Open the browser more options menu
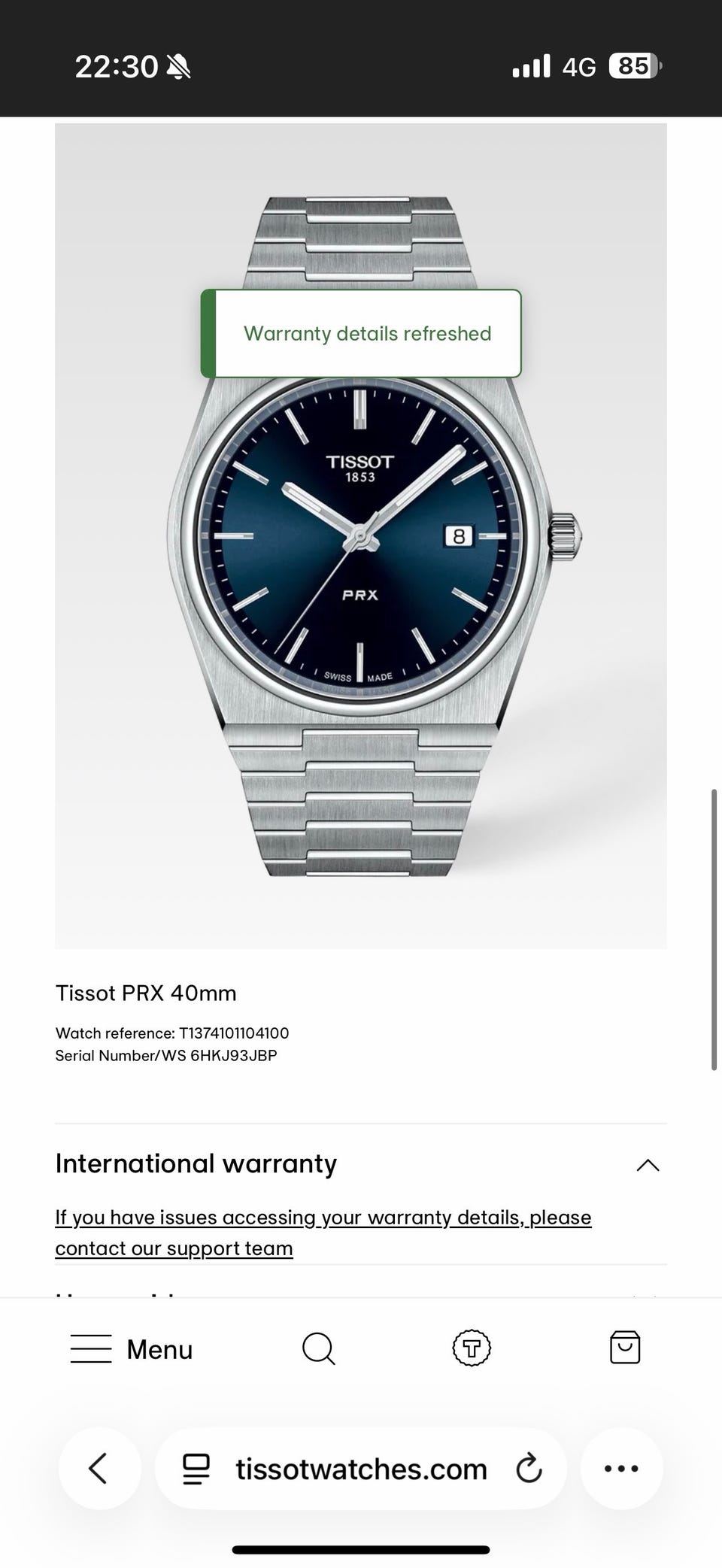Viewport: 722px width, 1568px height. (x=621, y=1468)
